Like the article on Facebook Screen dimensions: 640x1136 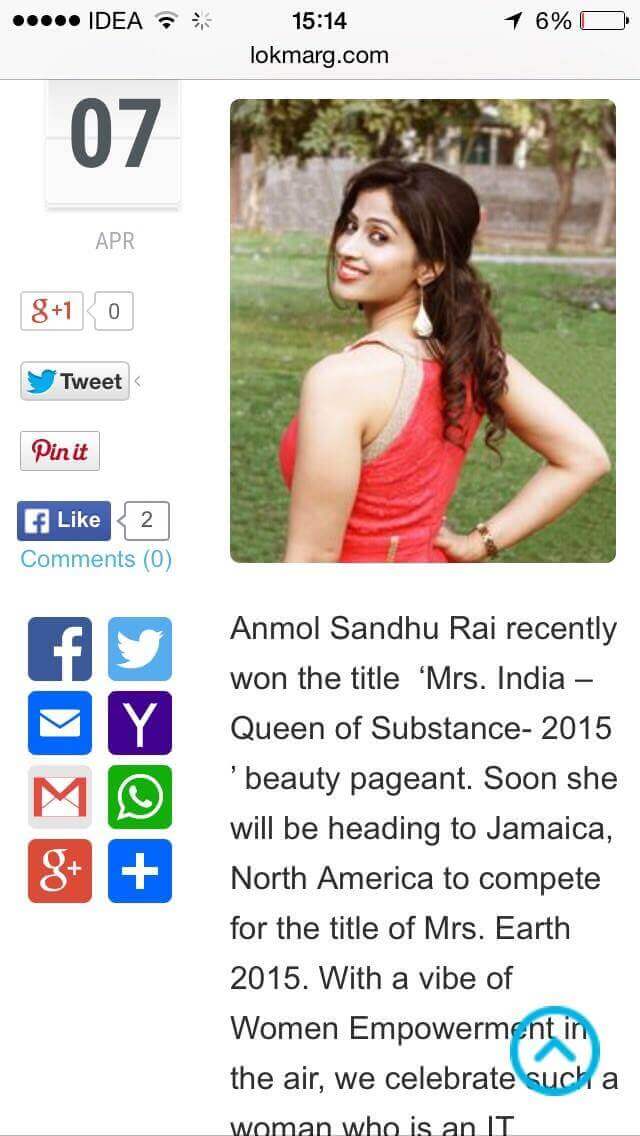[x=64, y=520]
